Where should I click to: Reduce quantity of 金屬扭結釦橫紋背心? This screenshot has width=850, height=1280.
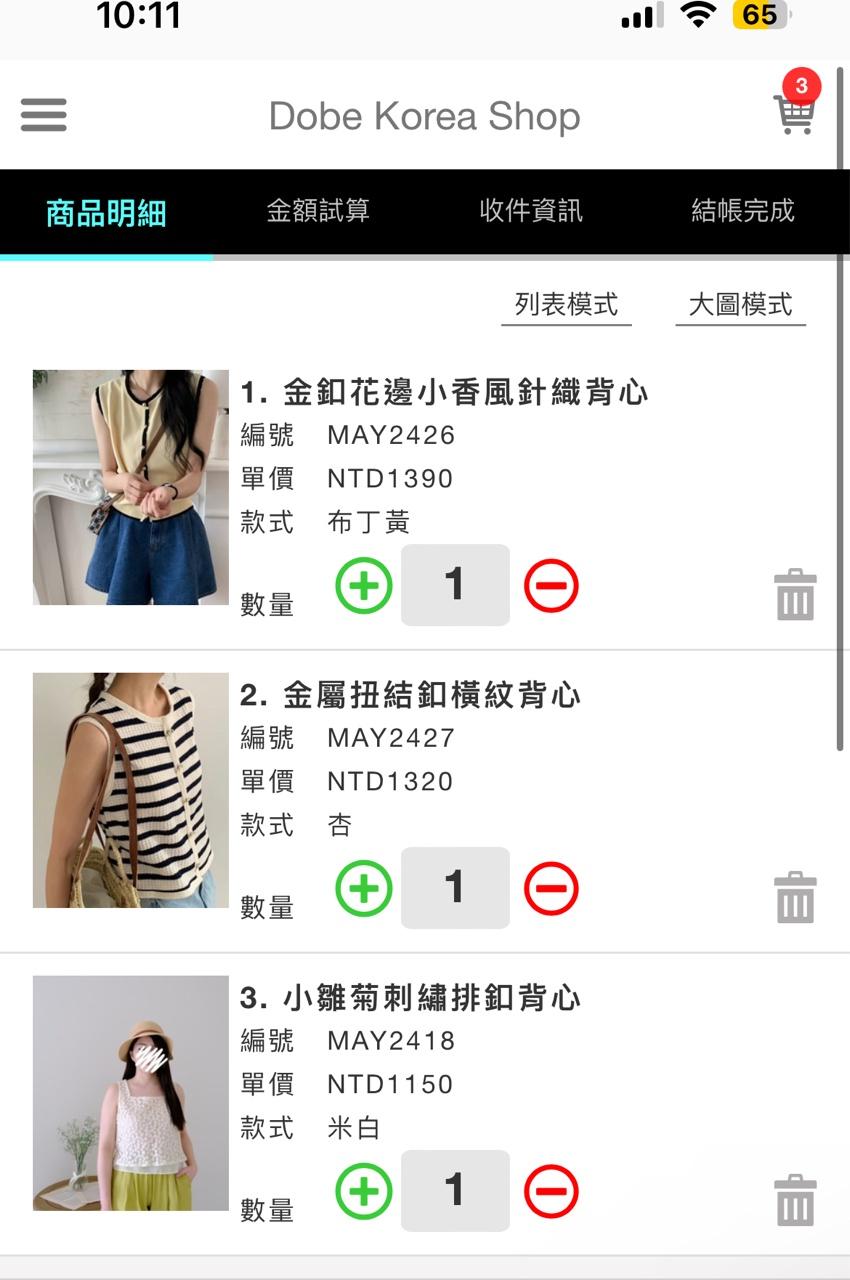point(551,888)
